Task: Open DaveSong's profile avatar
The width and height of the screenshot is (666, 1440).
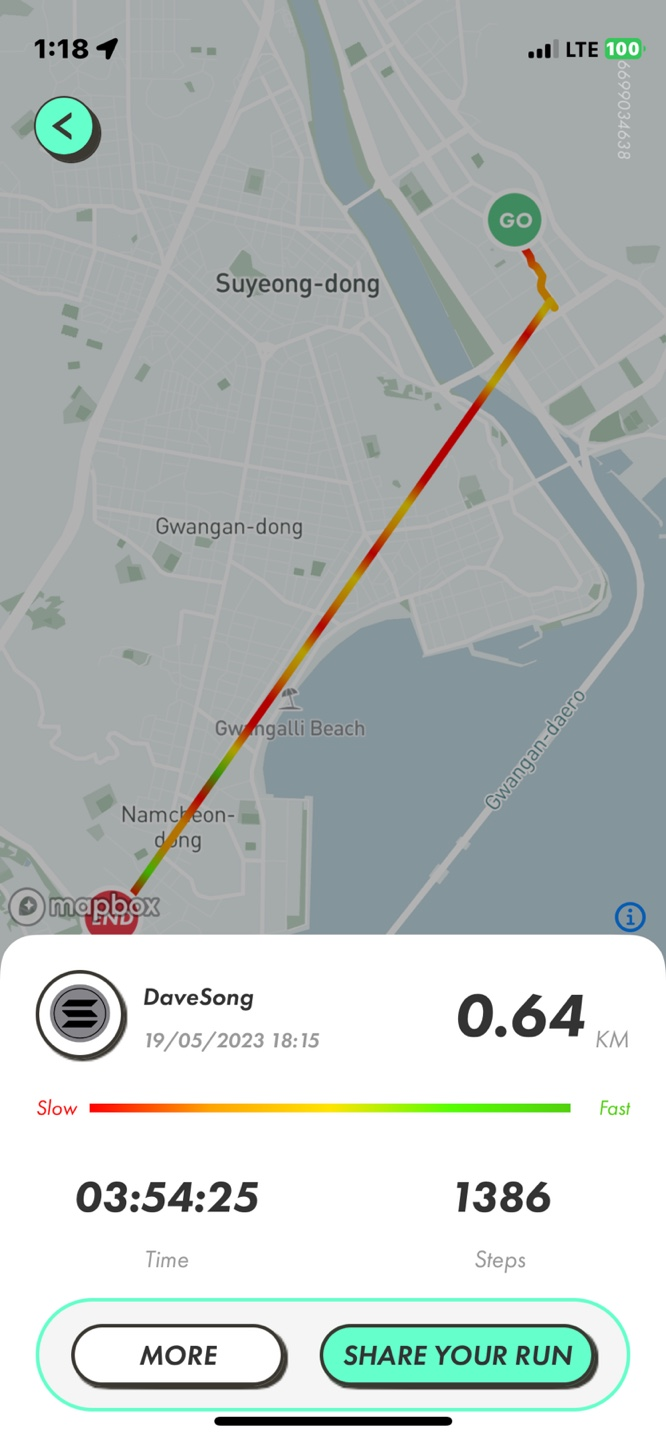Action: point(80,1015)
